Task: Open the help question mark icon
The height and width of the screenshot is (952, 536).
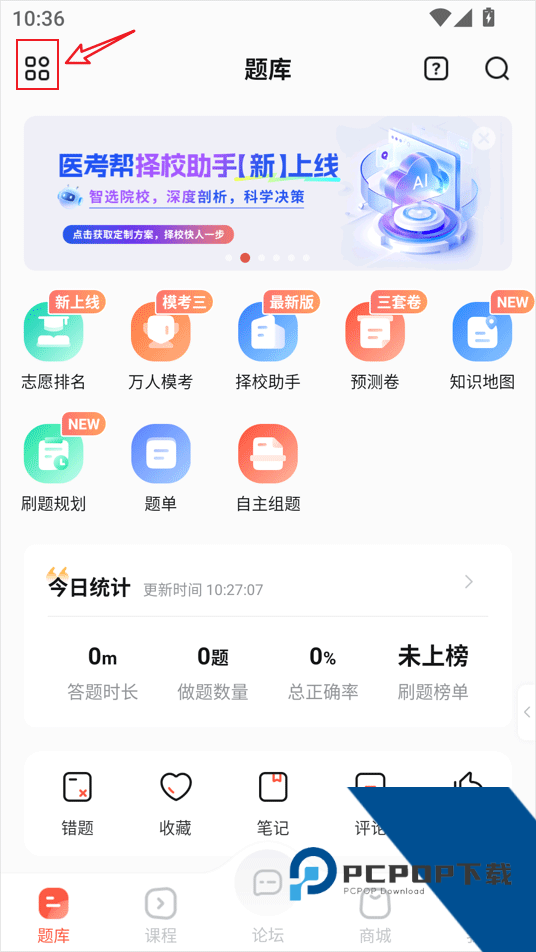Action: (435, 69)
